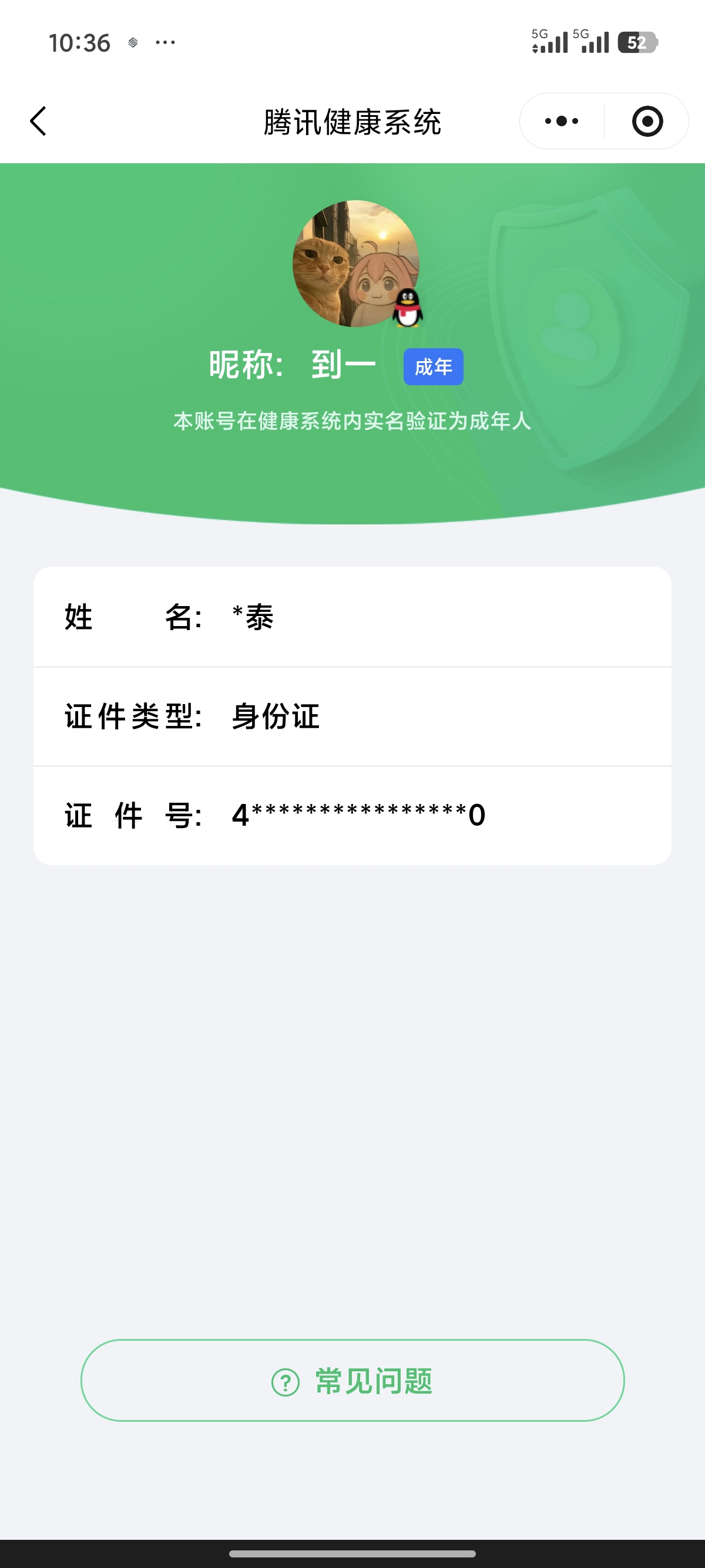Tap the battery indicator showing 52

pos(638,41)
